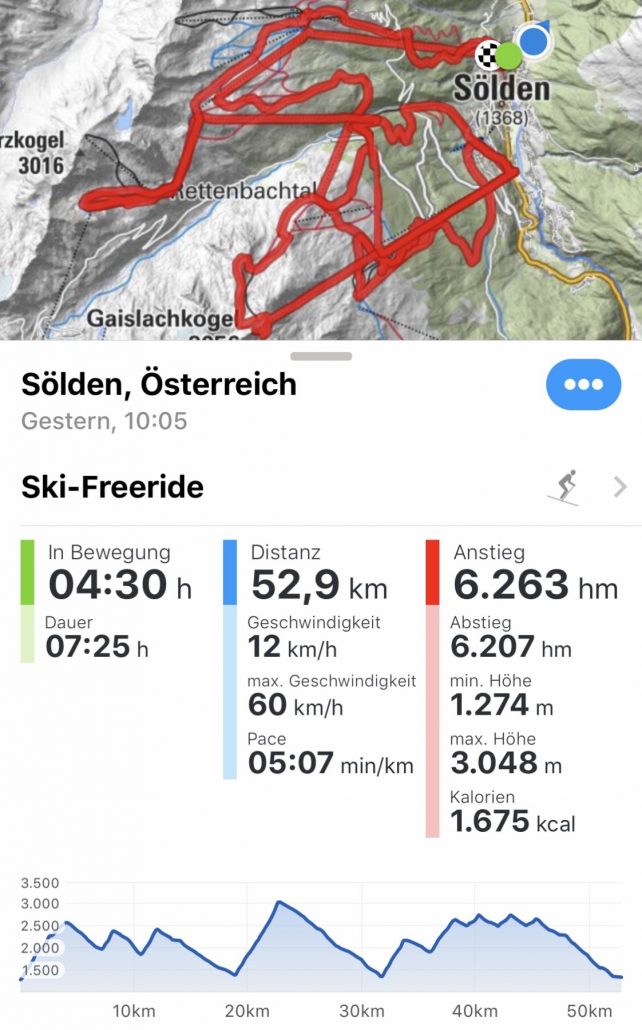Screen dimensions: 642x1030
Task: Tap the sheet's grey drag handle
Action: tap(321, 356)
